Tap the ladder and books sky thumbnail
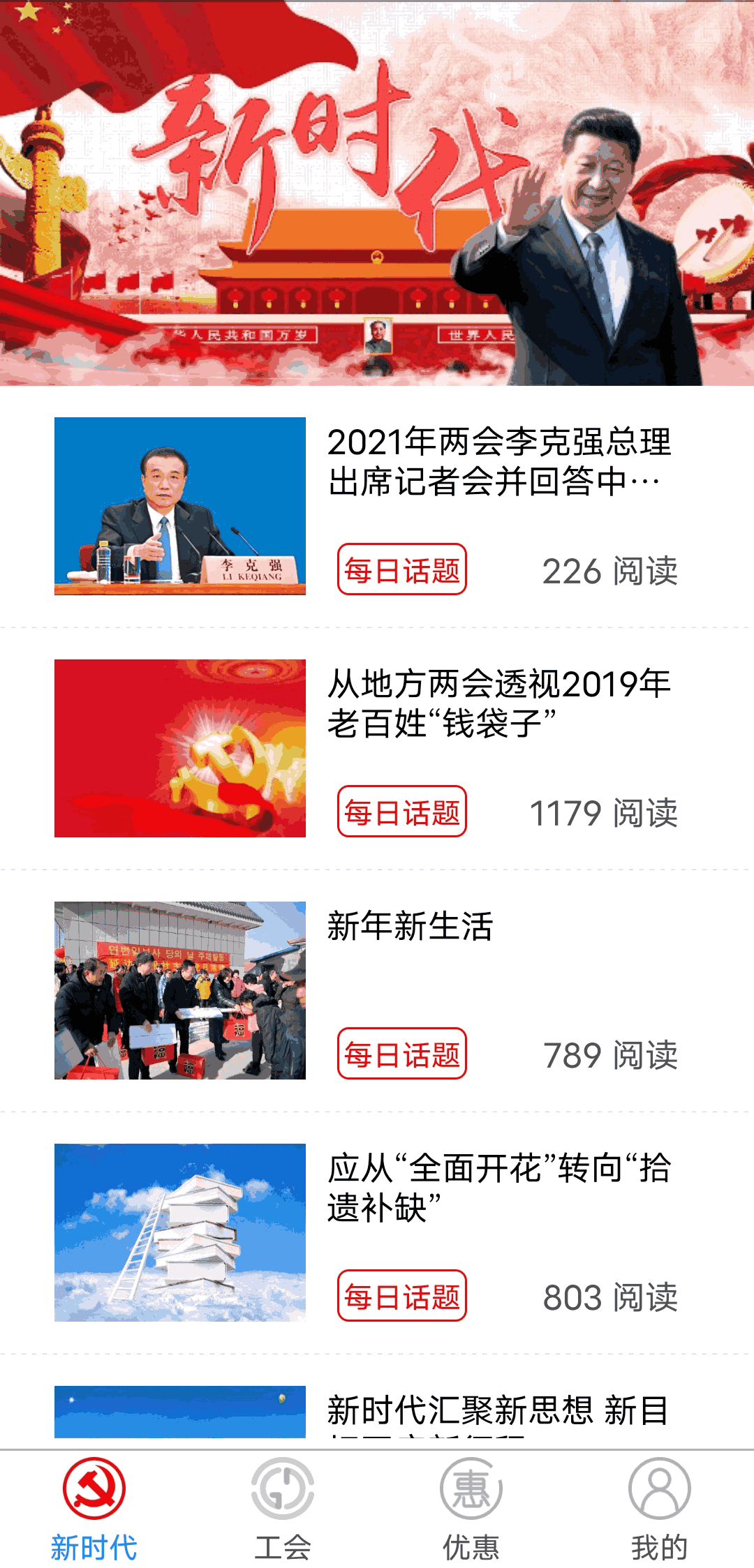 (x=179, y=1232)
